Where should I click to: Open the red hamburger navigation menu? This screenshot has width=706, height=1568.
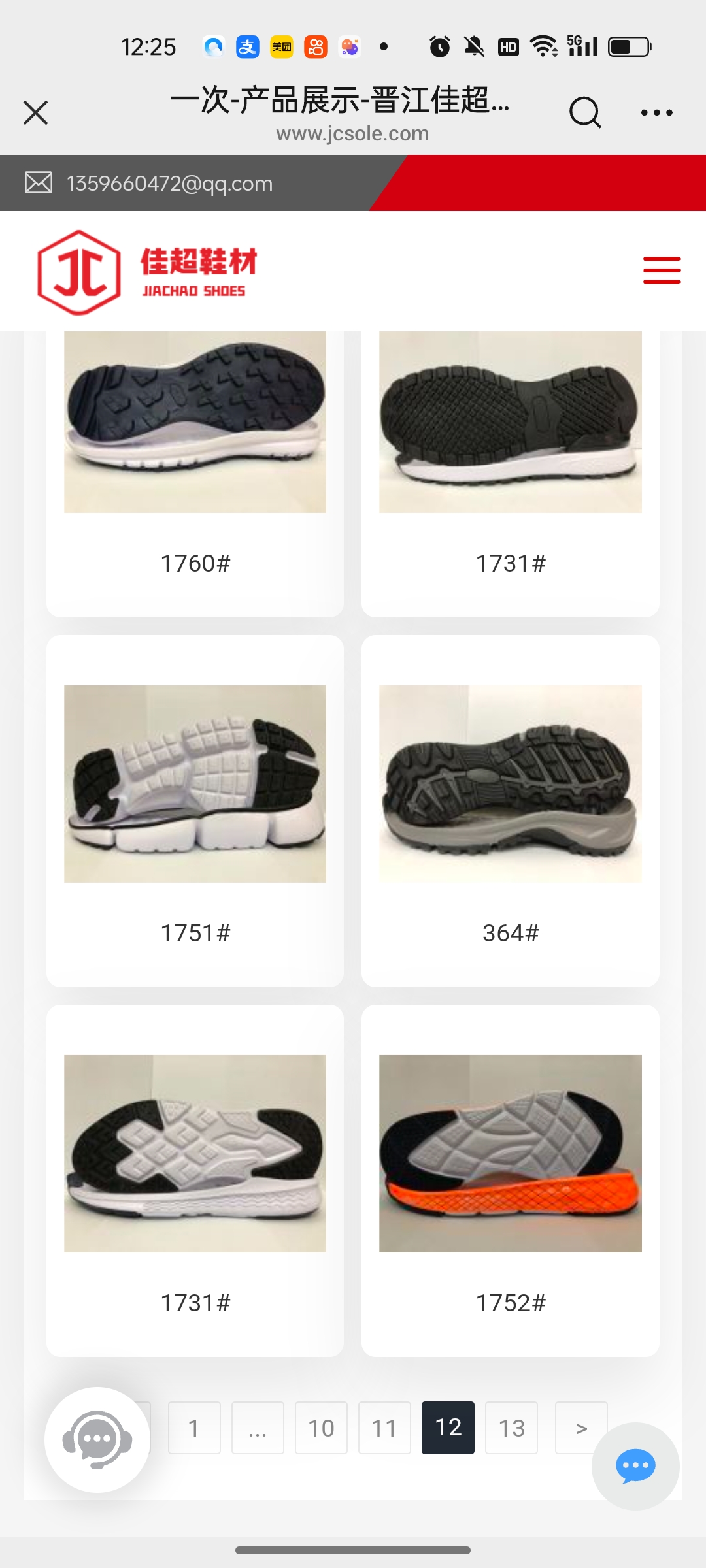(661, 270)
